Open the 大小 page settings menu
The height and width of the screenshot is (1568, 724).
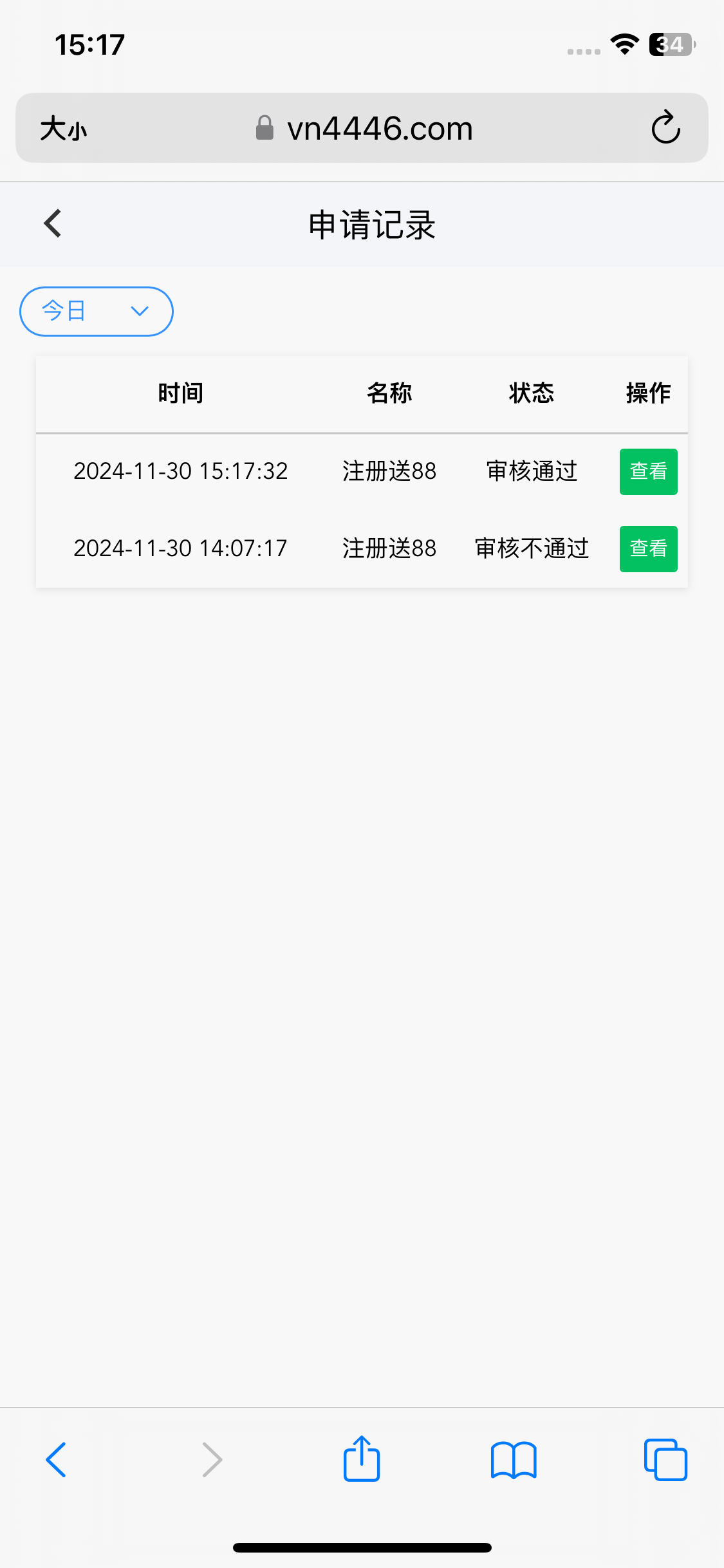tap(63, 129)
